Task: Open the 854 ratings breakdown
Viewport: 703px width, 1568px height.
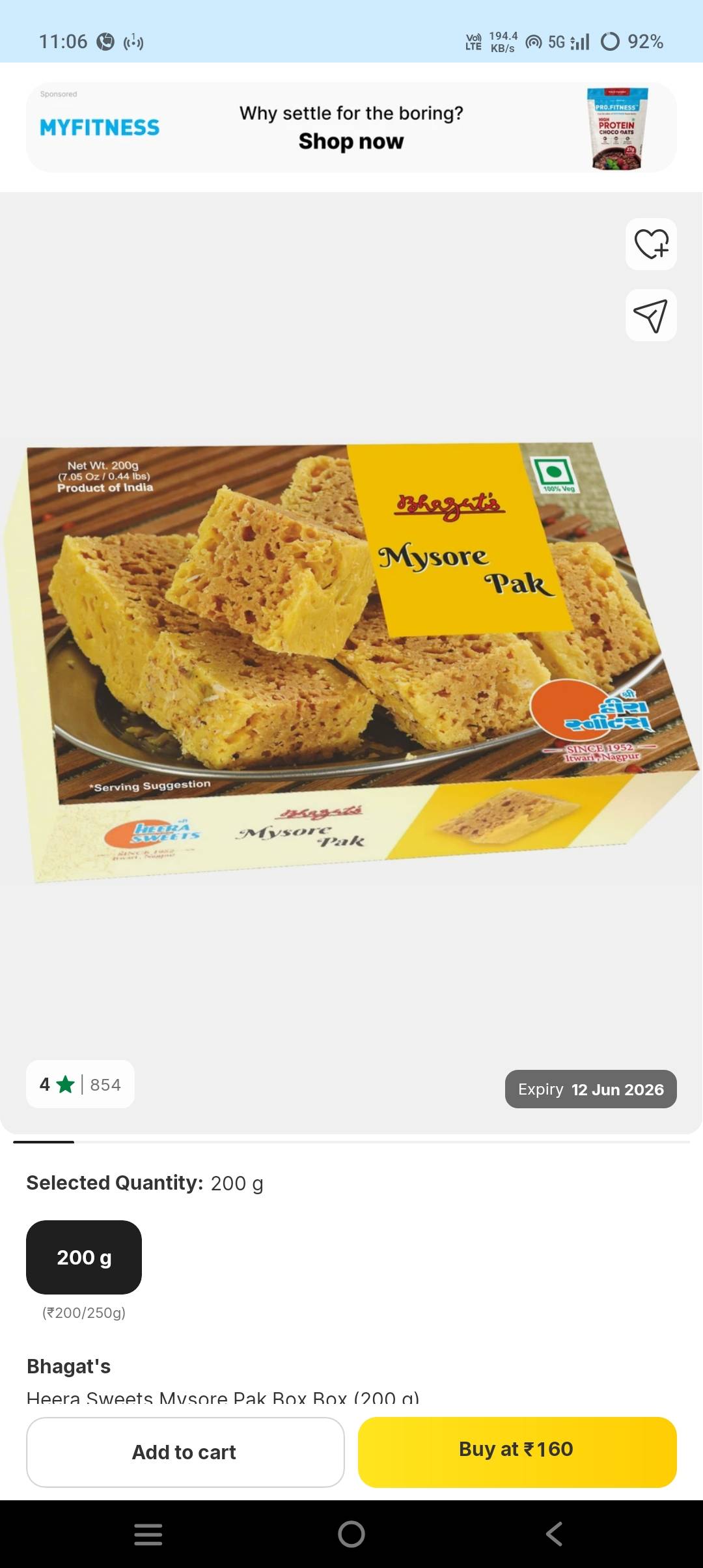Action: click(x=106, y=1084)
